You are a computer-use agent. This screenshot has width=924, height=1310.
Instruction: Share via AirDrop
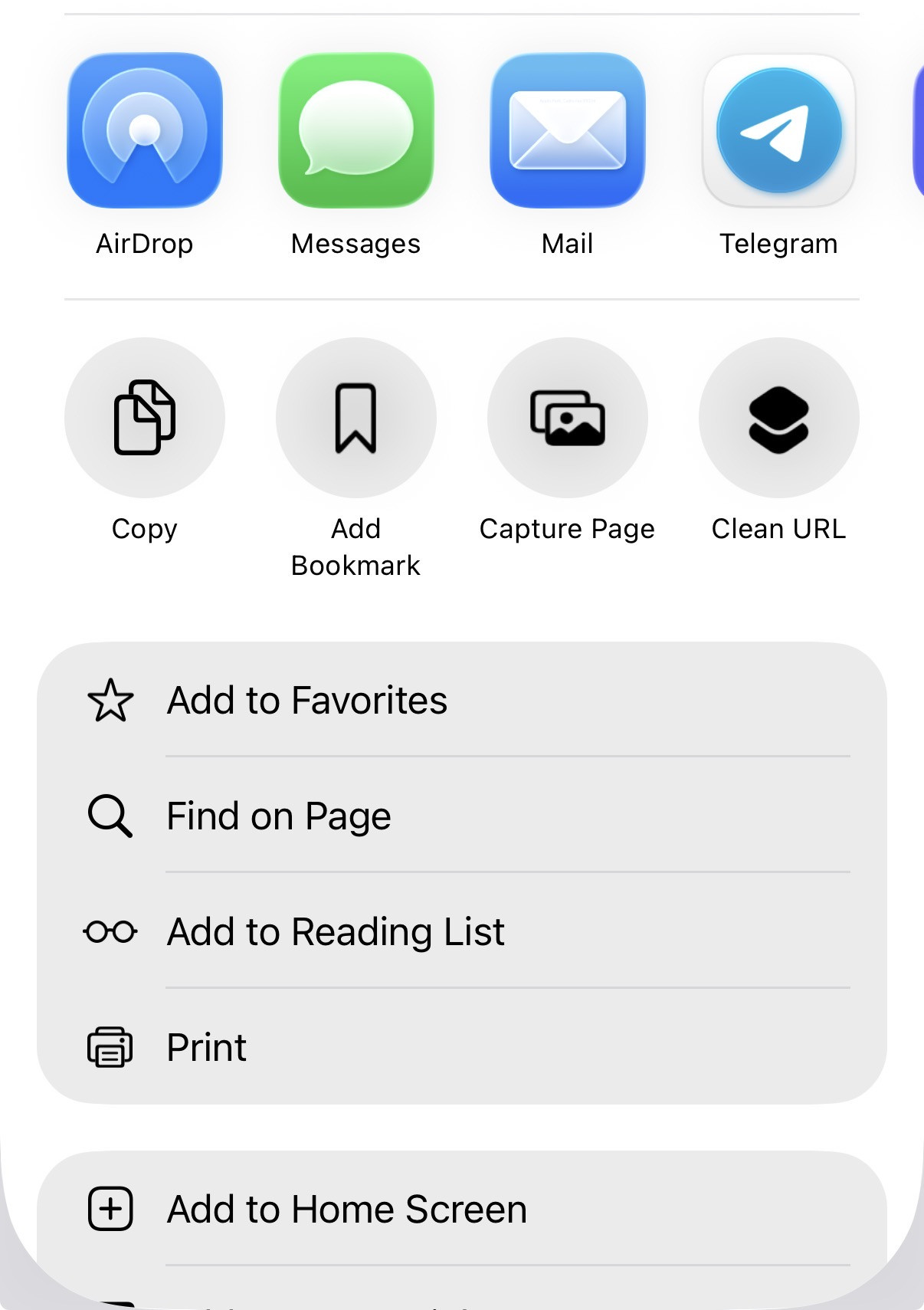[x=145, y=130]
